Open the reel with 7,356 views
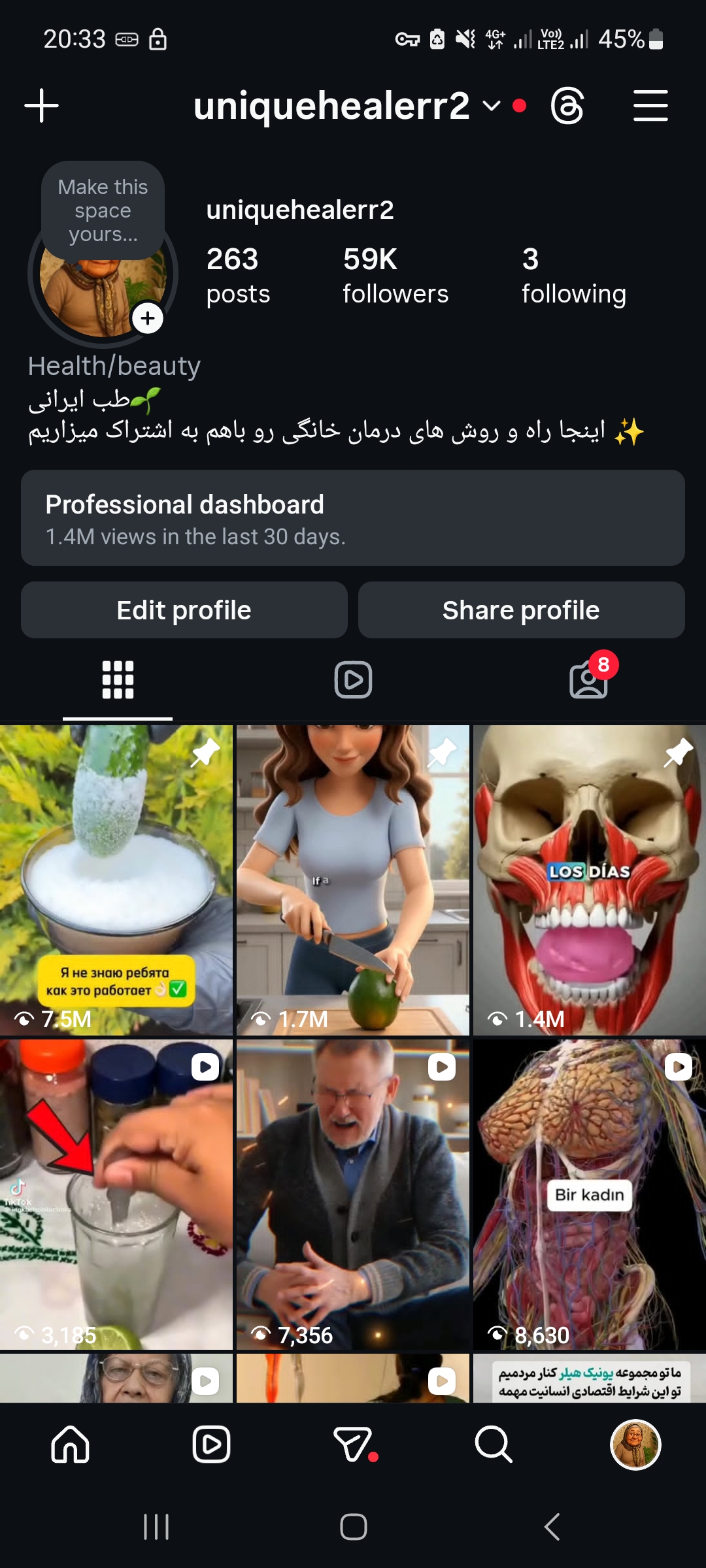 click(x=353, y=1194)
